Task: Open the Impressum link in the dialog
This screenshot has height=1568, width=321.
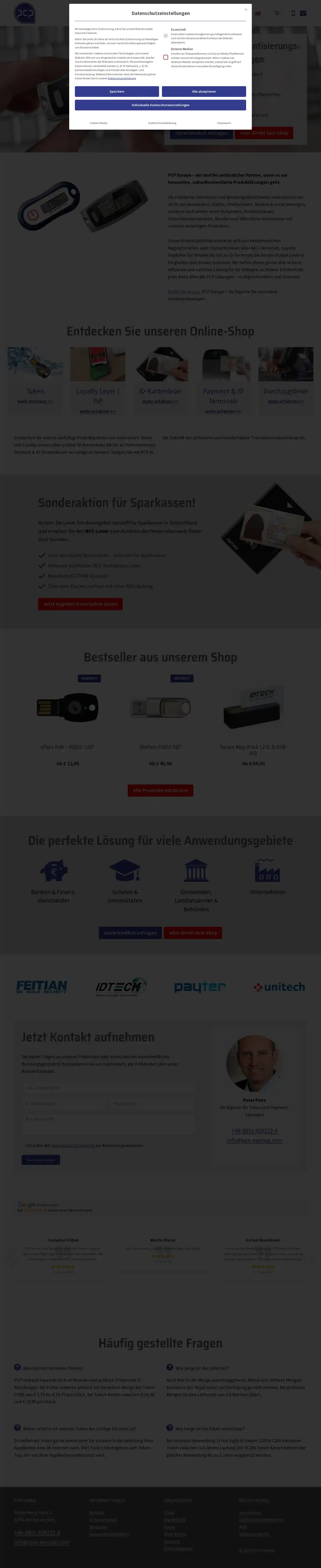Action: 224,123
